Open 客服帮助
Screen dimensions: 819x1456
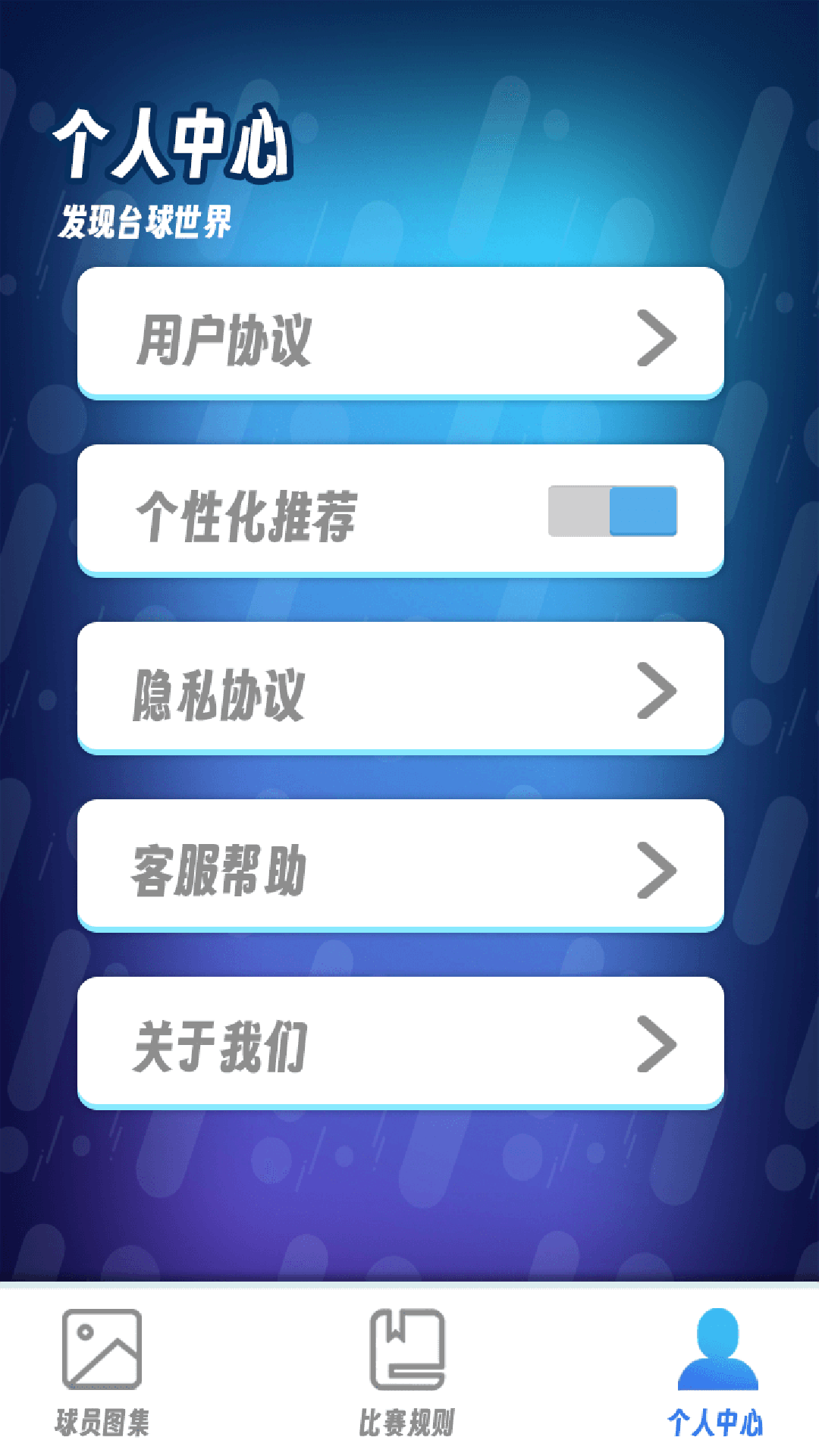click(x=400, y=864)
